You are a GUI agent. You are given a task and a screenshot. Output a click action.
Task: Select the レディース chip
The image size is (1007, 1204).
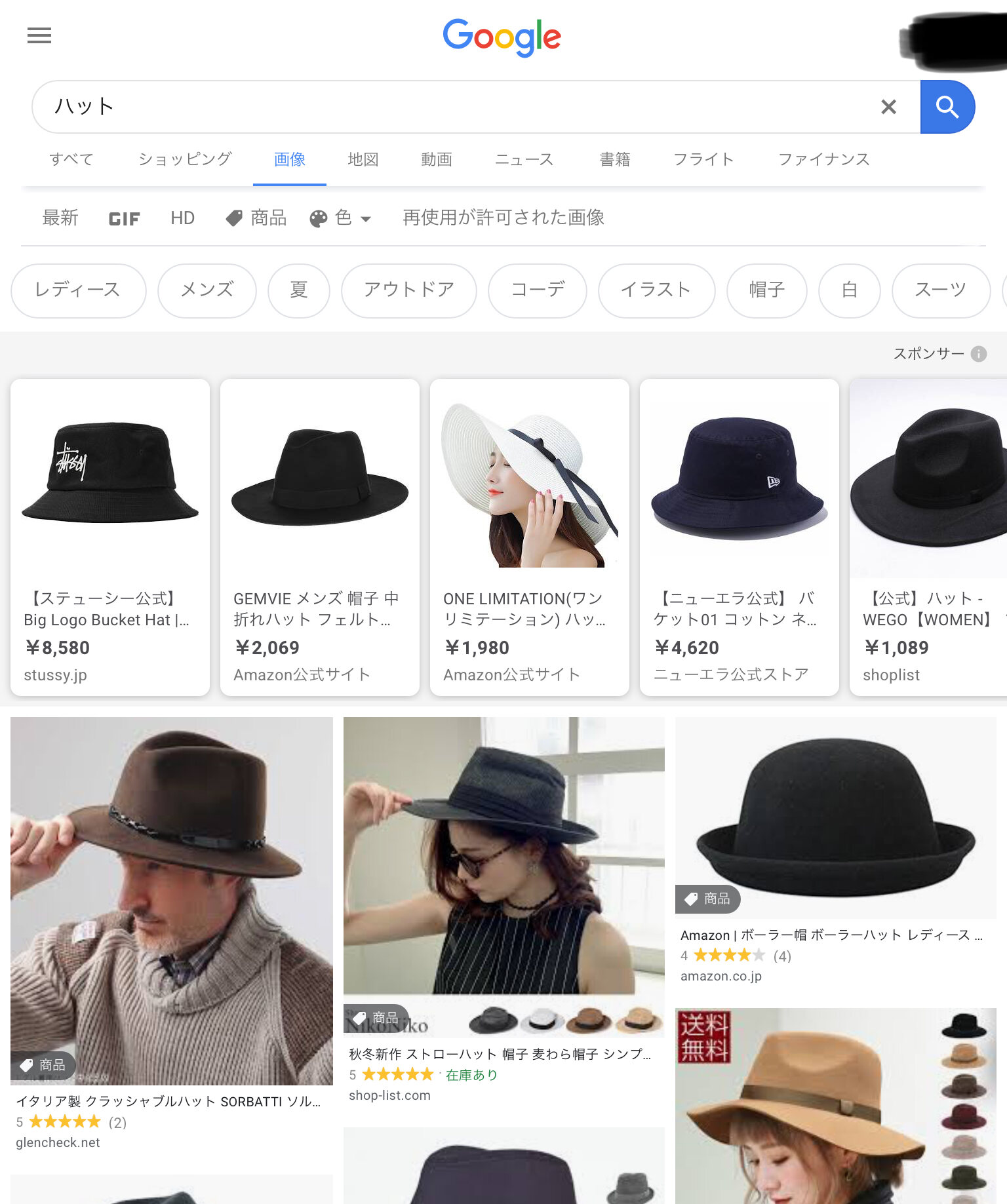click(x=78, y=290)
